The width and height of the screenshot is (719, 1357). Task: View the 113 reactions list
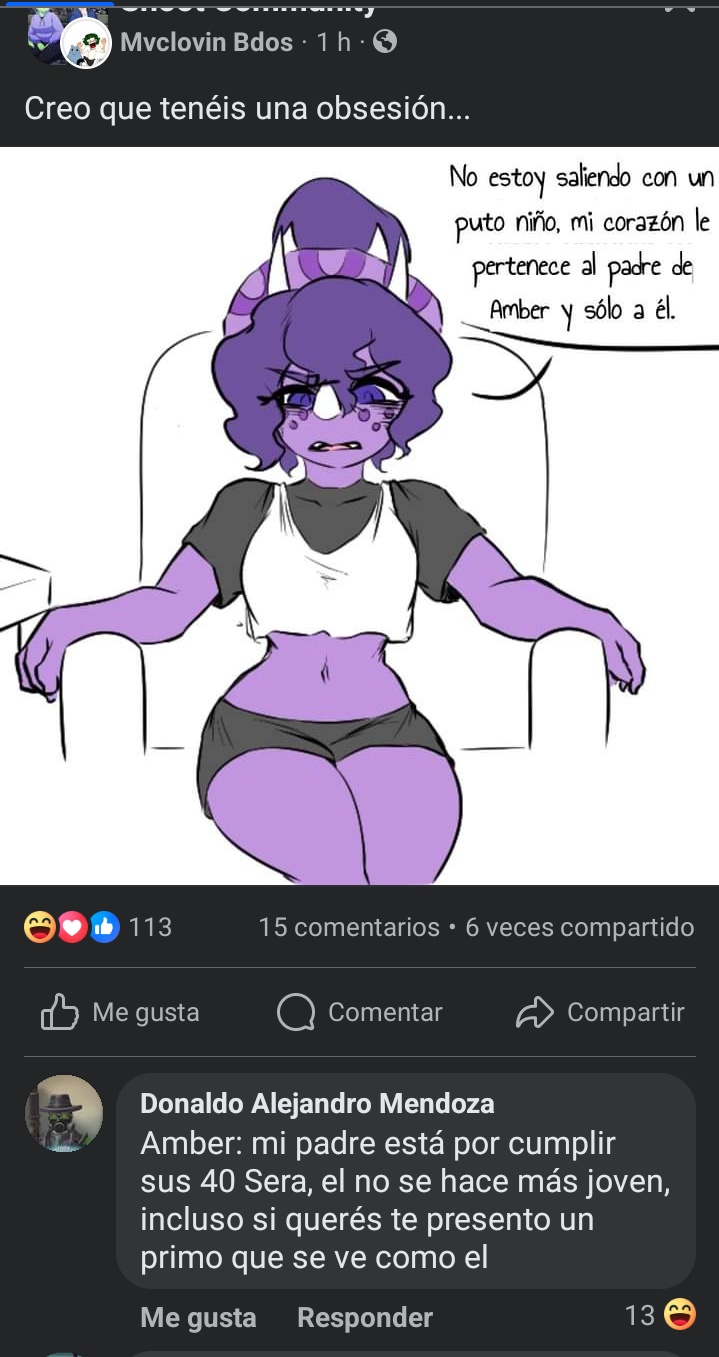[x=98, y=927]
